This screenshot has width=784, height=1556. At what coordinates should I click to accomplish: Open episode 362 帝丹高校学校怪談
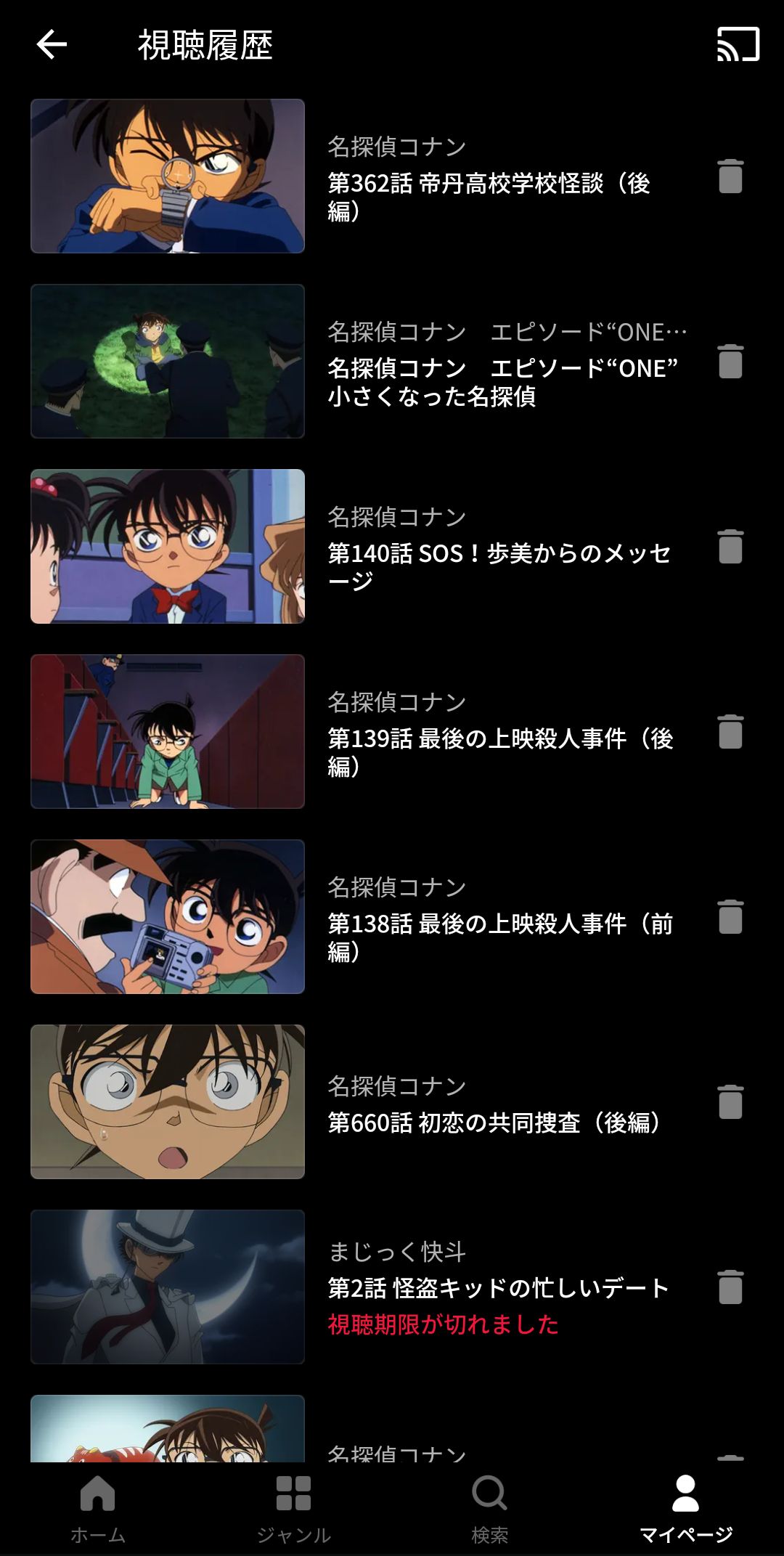tap(168, 176)
